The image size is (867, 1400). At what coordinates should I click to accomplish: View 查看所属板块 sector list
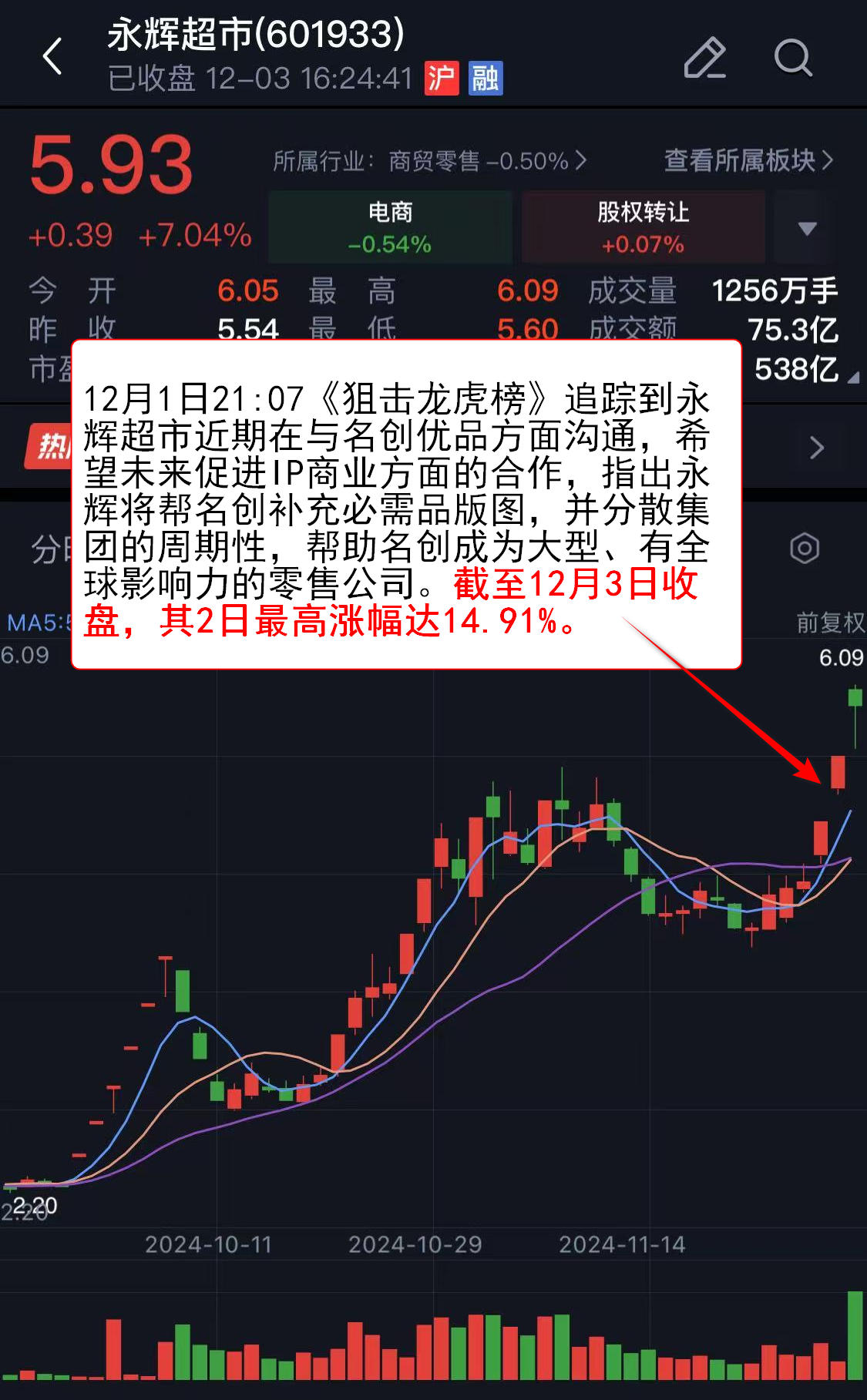748,160
